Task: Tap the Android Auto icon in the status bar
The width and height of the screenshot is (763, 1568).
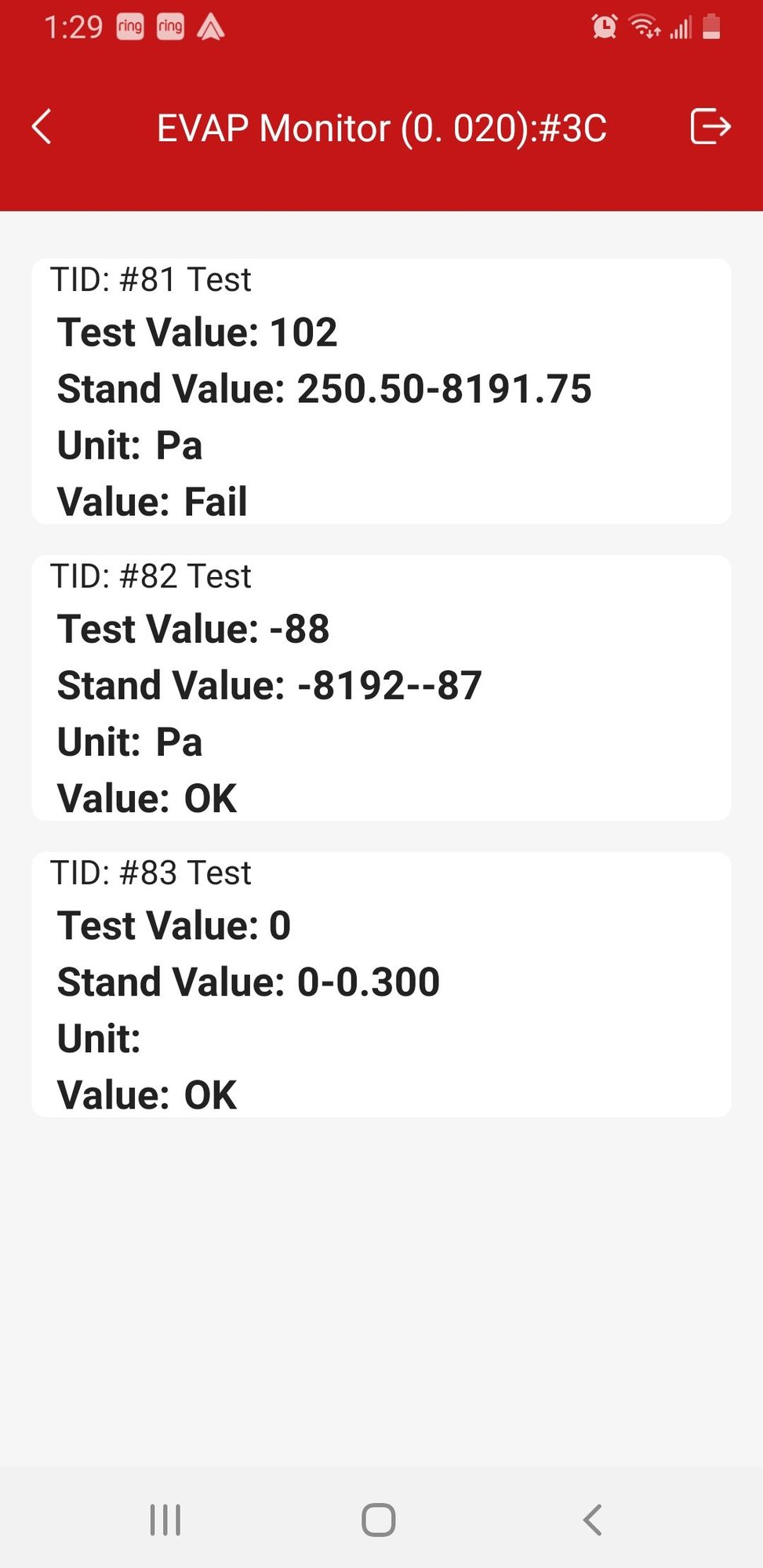Action: [210, 26]
